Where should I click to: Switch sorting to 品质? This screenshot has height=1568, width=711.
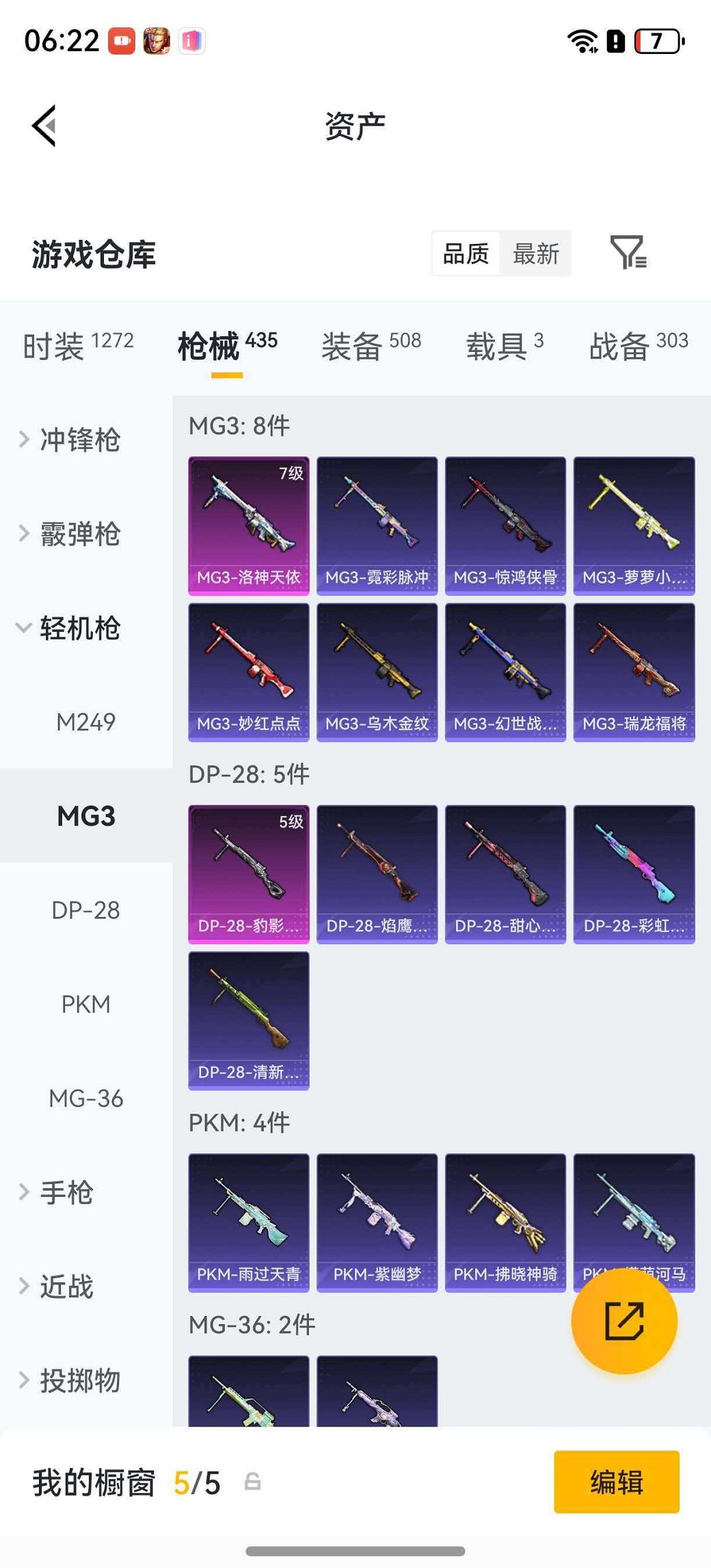tap(466, 253)
